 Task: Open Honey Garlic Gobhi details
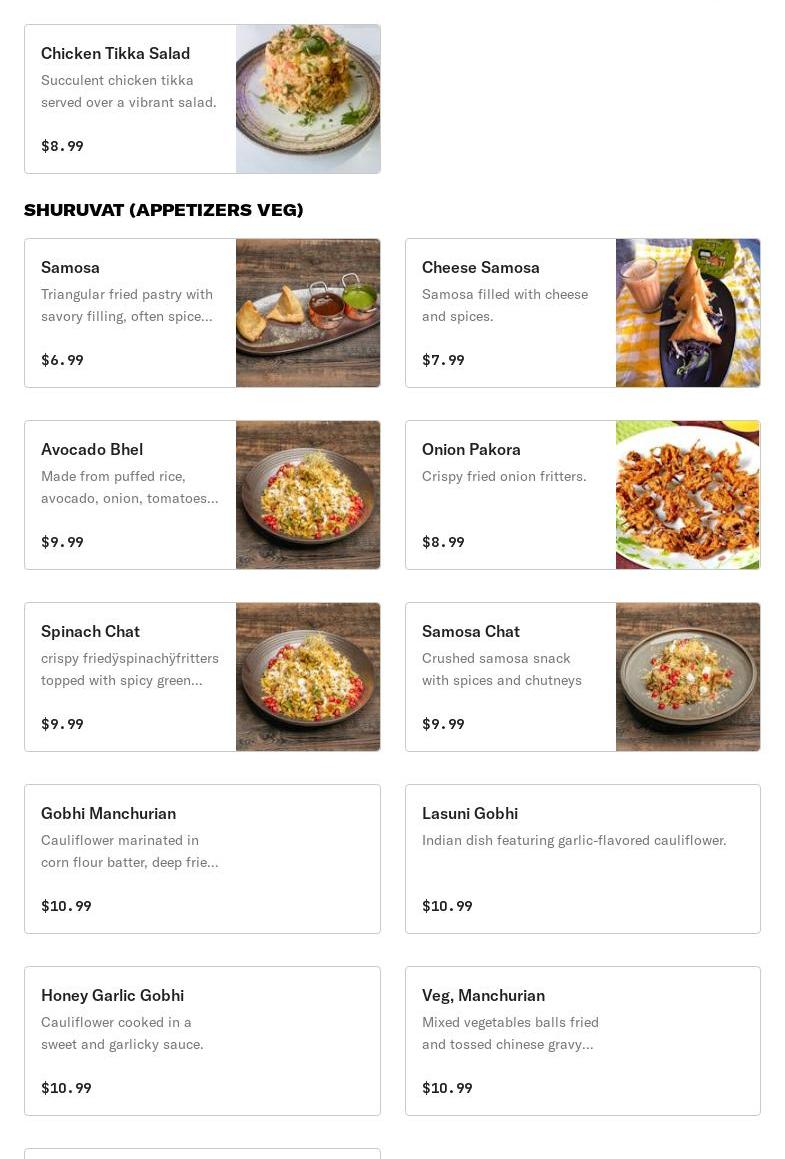coord(202,1041)
